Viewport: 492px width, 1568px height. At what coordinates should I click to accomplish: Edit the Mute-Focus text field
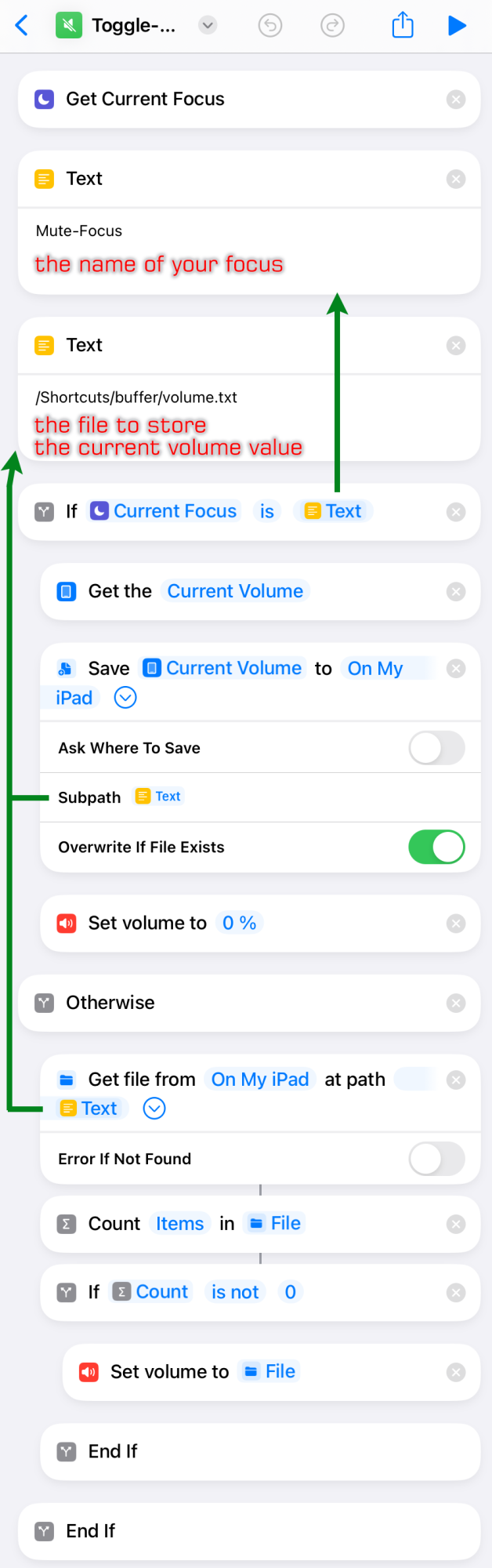(x=79, y=231)
